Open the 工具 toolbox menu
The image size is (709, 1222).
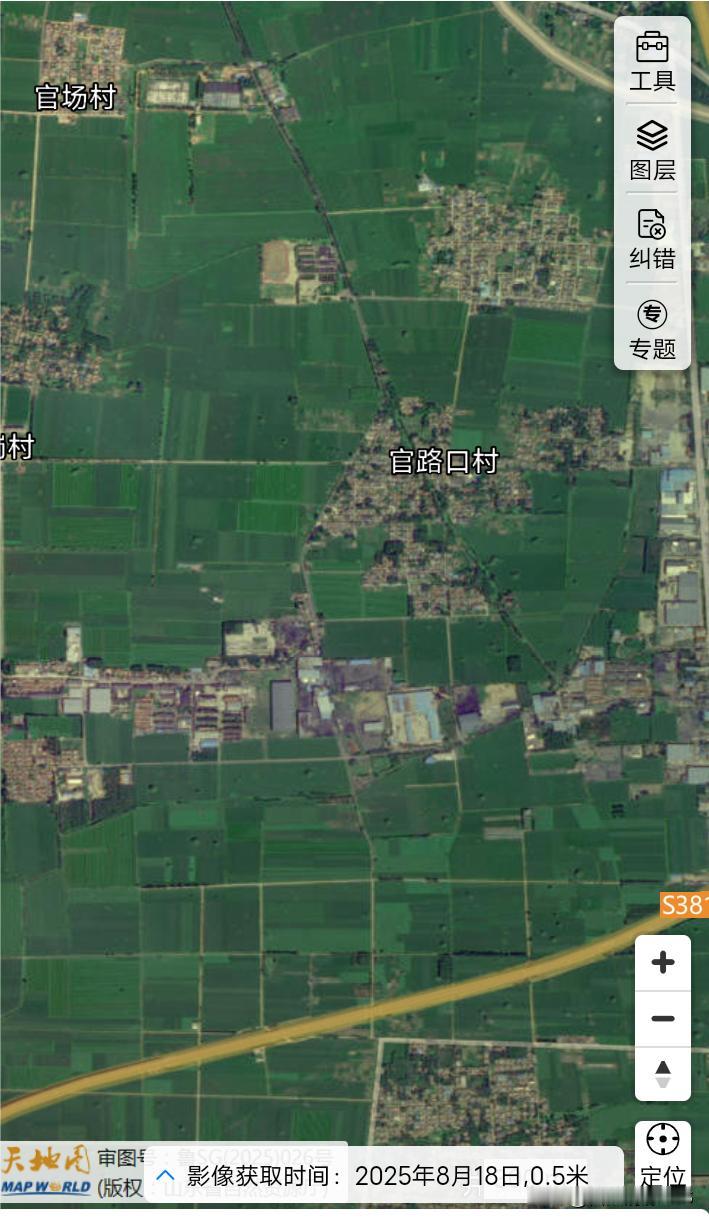click(x=652, y=60)
